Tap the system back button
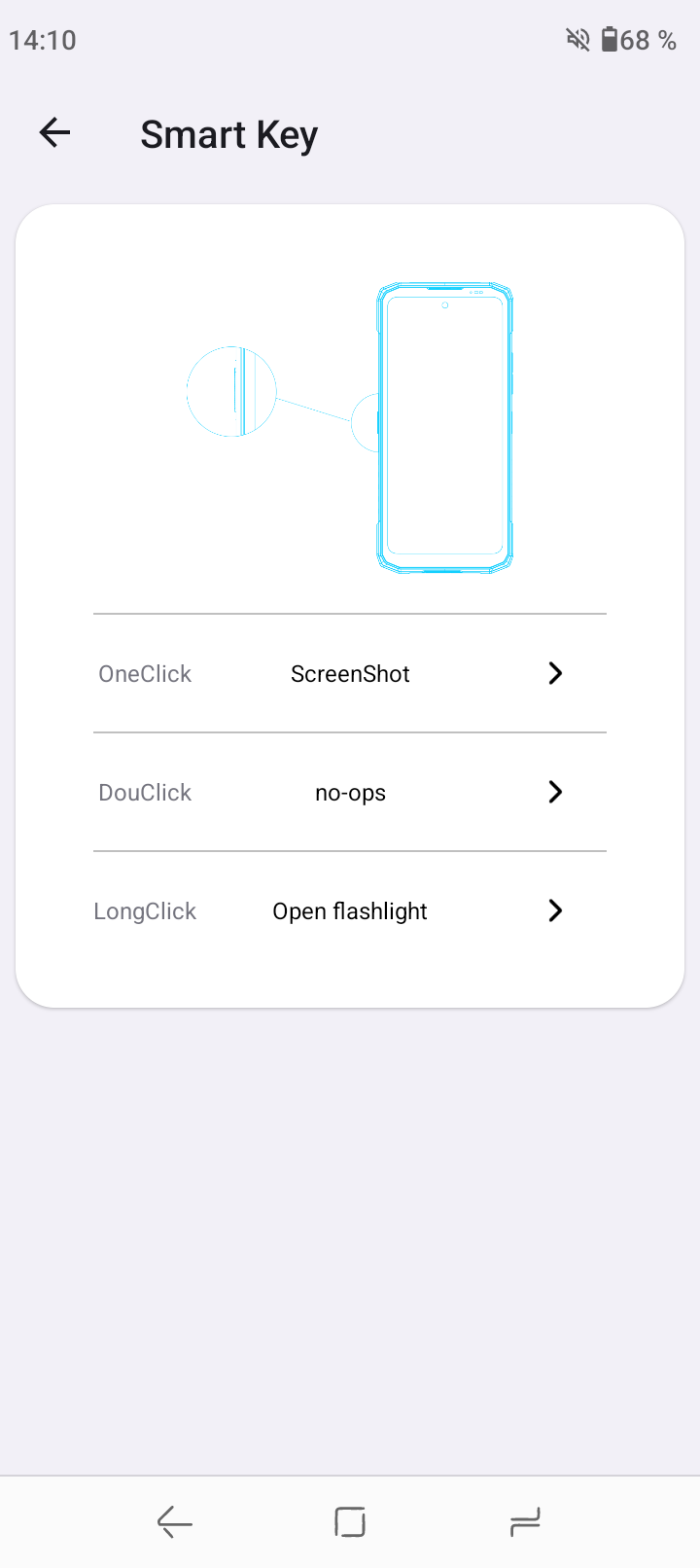 click(175, 1522)
